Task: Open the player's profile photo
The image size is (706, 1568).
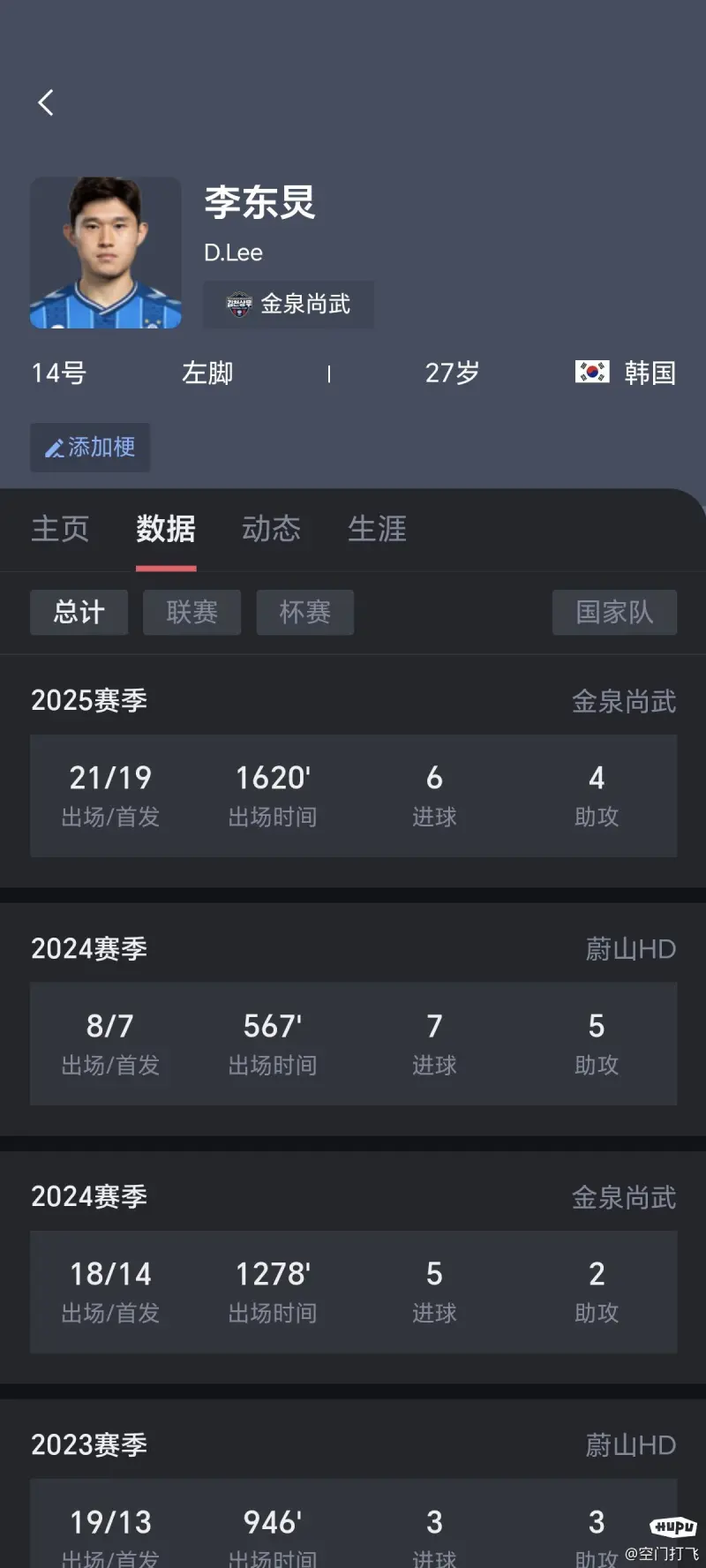Action: (106, 253)
